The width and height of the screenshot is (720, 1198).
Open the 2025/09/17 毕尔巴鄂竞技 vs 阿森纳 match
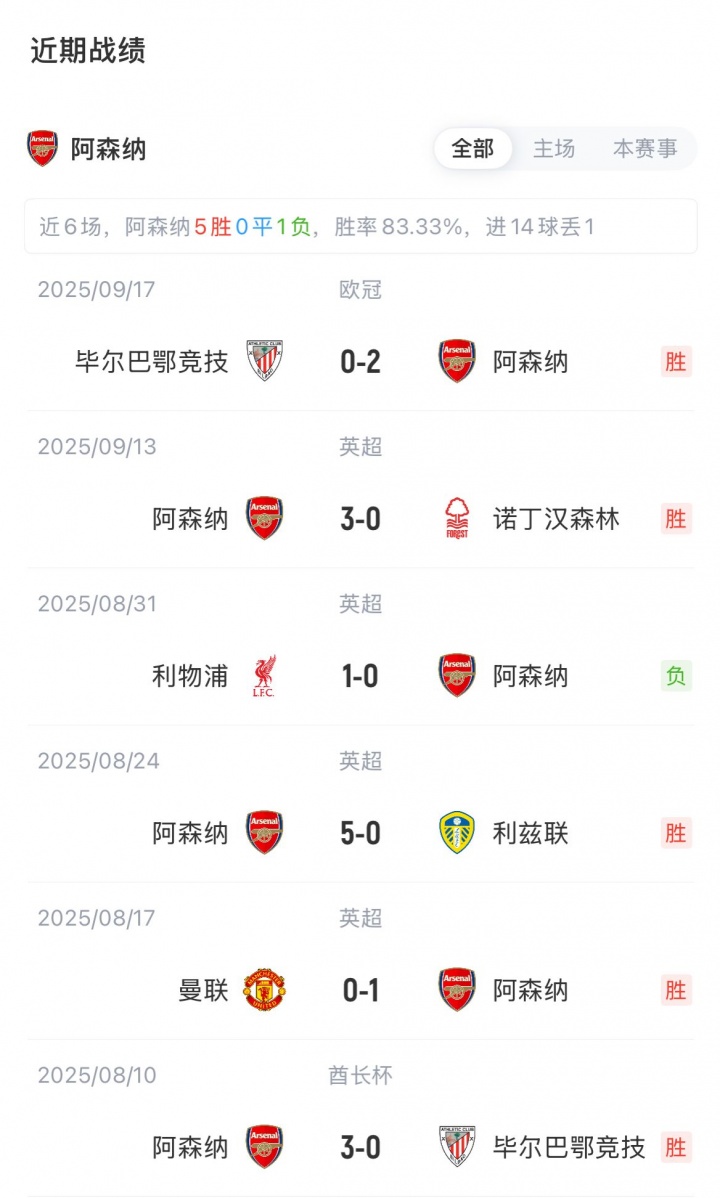tap(360, 361)
